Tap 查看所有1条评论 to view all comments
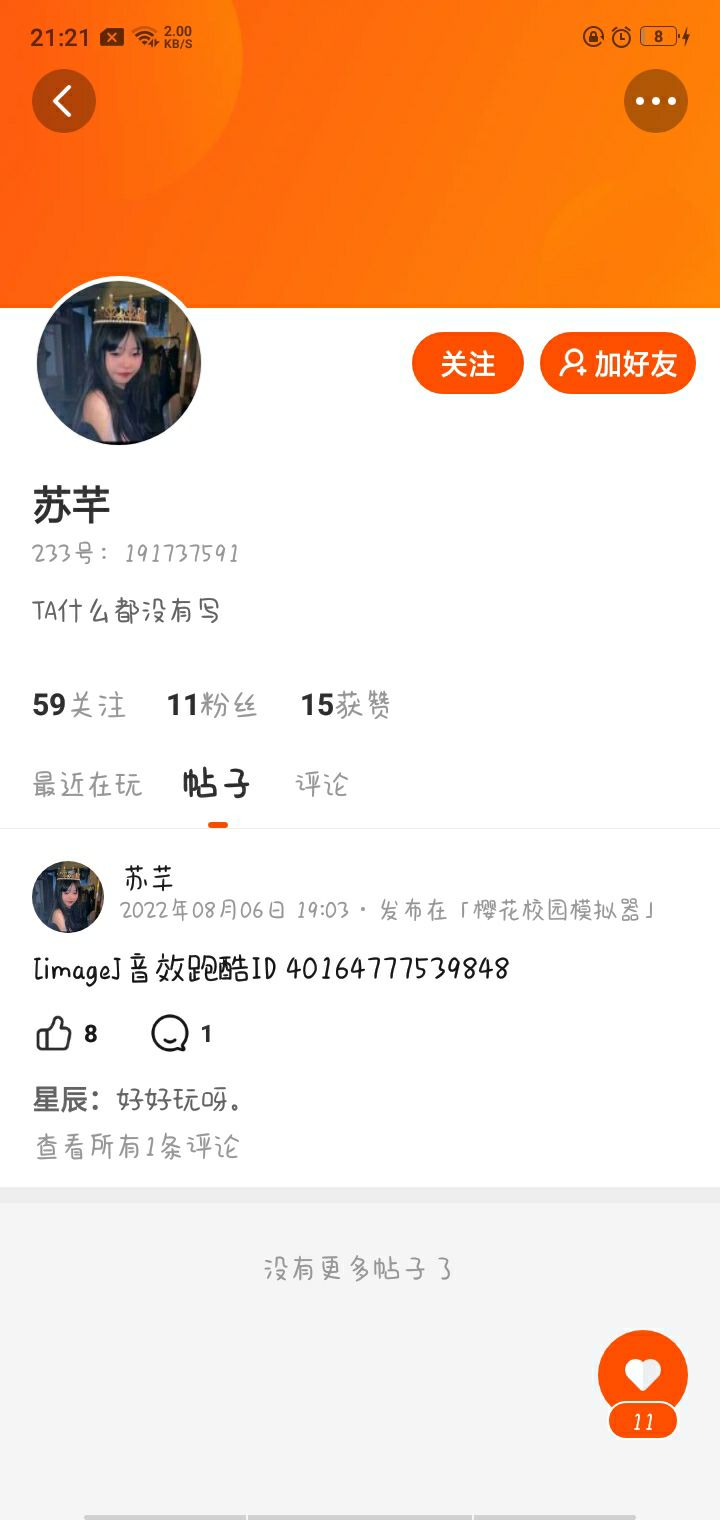Screen dimensions: 720x1520 coord(137,1146)
